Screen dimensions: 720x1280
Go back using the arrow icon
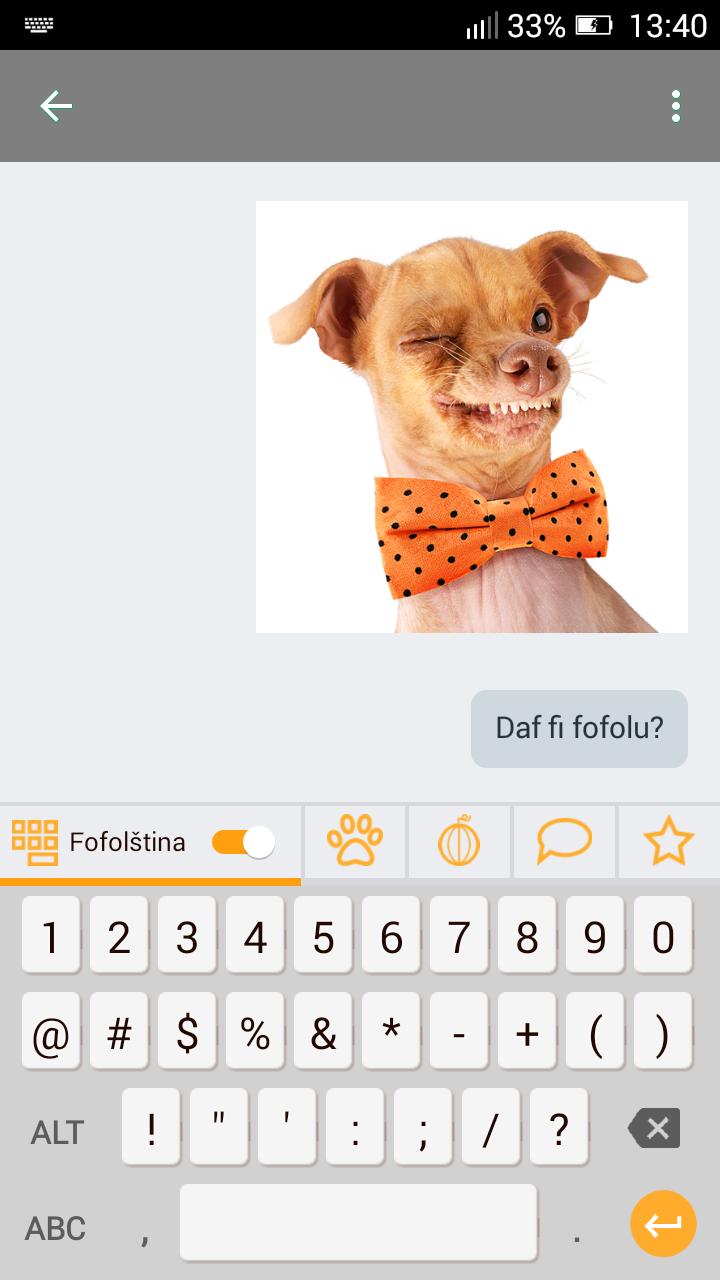[56, 106]
